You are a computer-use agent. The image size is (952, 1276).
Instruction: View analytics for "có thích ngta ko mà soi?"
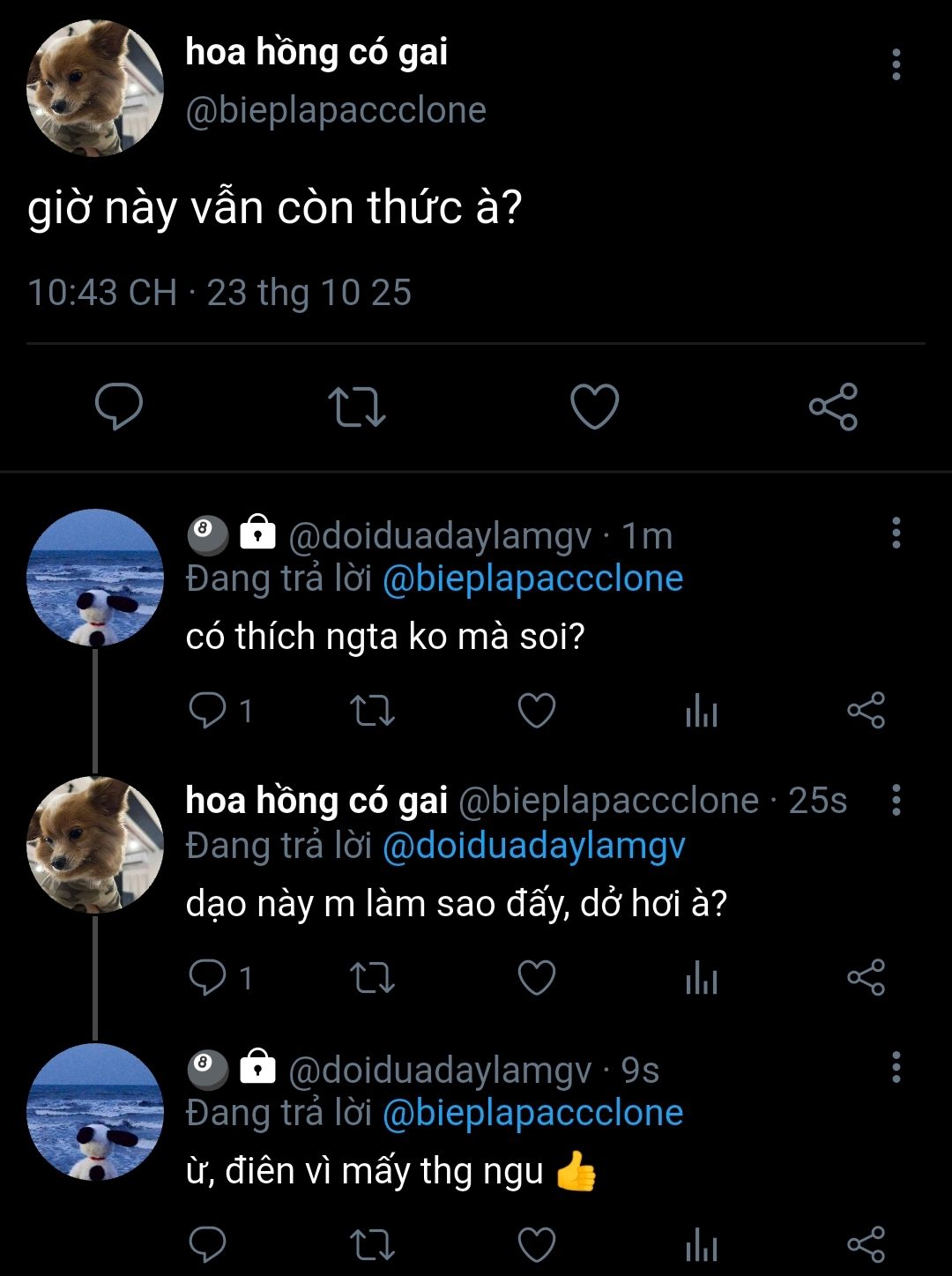click(x=702, y=711)
